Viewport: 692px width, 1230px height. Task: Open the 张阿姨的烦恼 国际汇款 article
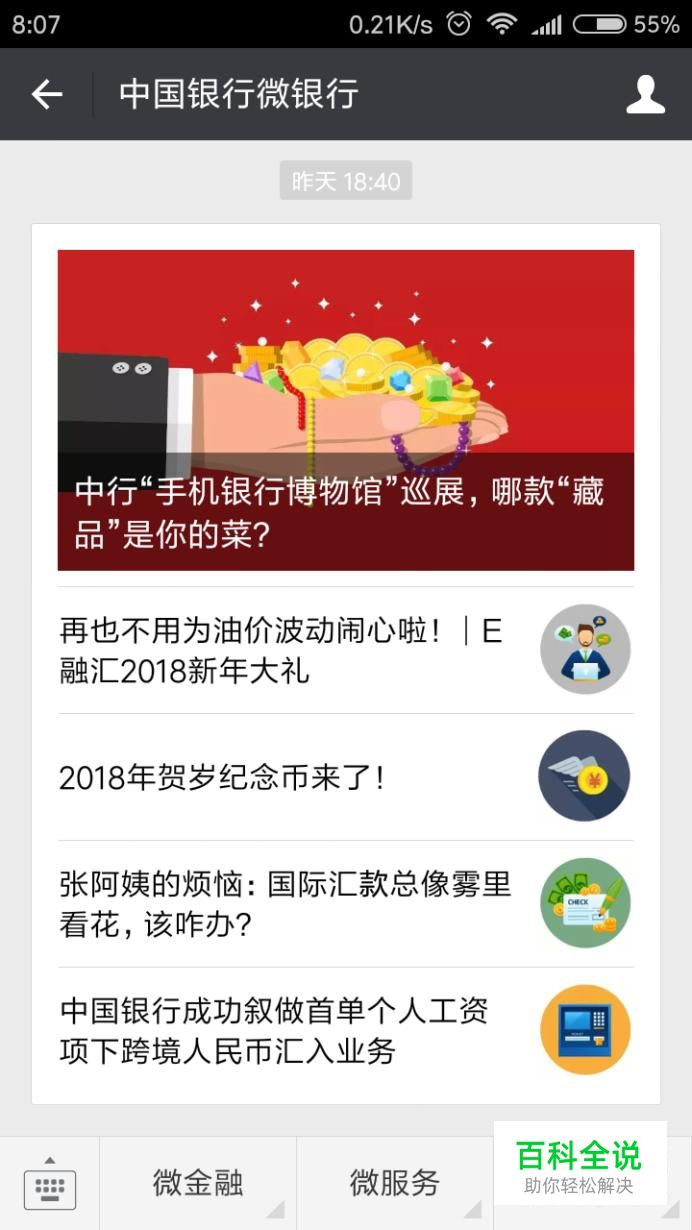[345, 904]
